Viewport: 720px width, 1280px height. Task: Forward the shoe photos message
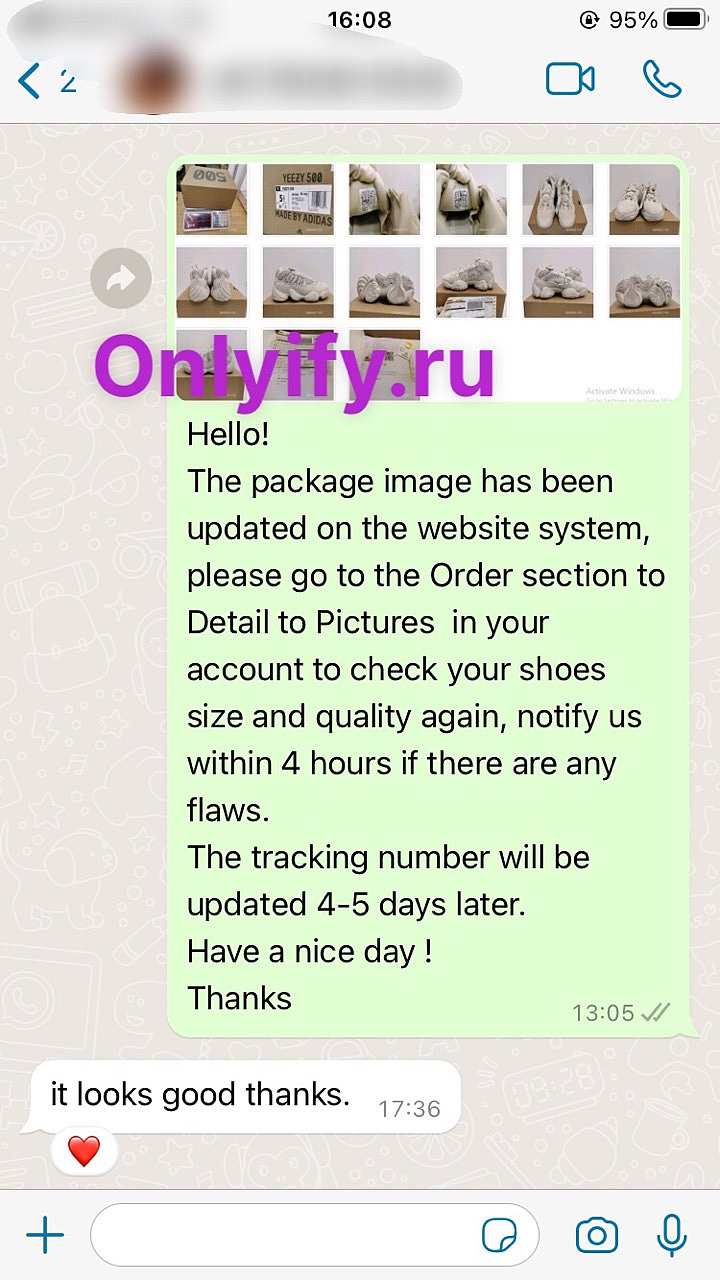click(x=121, y=278)
